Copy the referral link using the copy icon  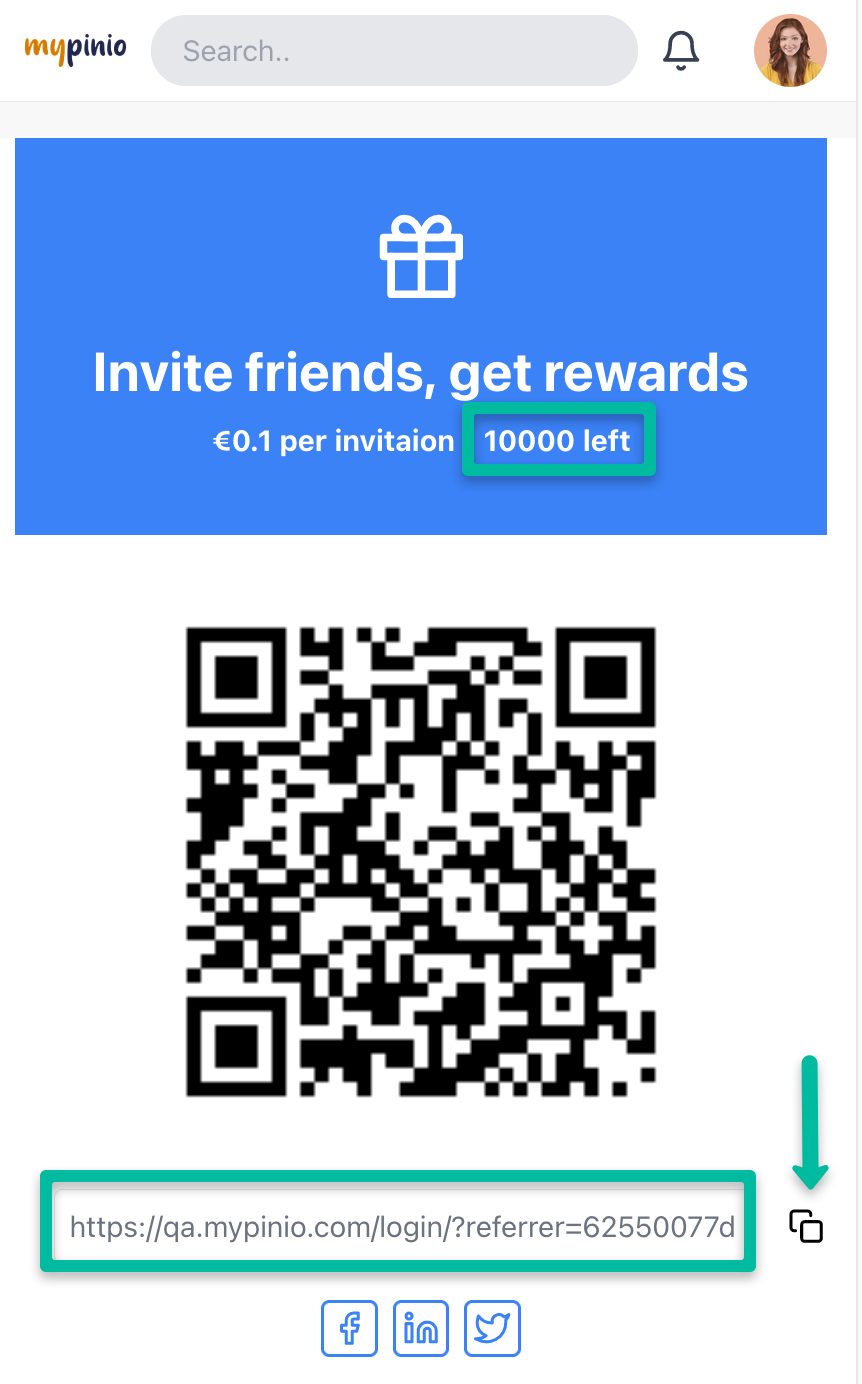pos(804,1224)
